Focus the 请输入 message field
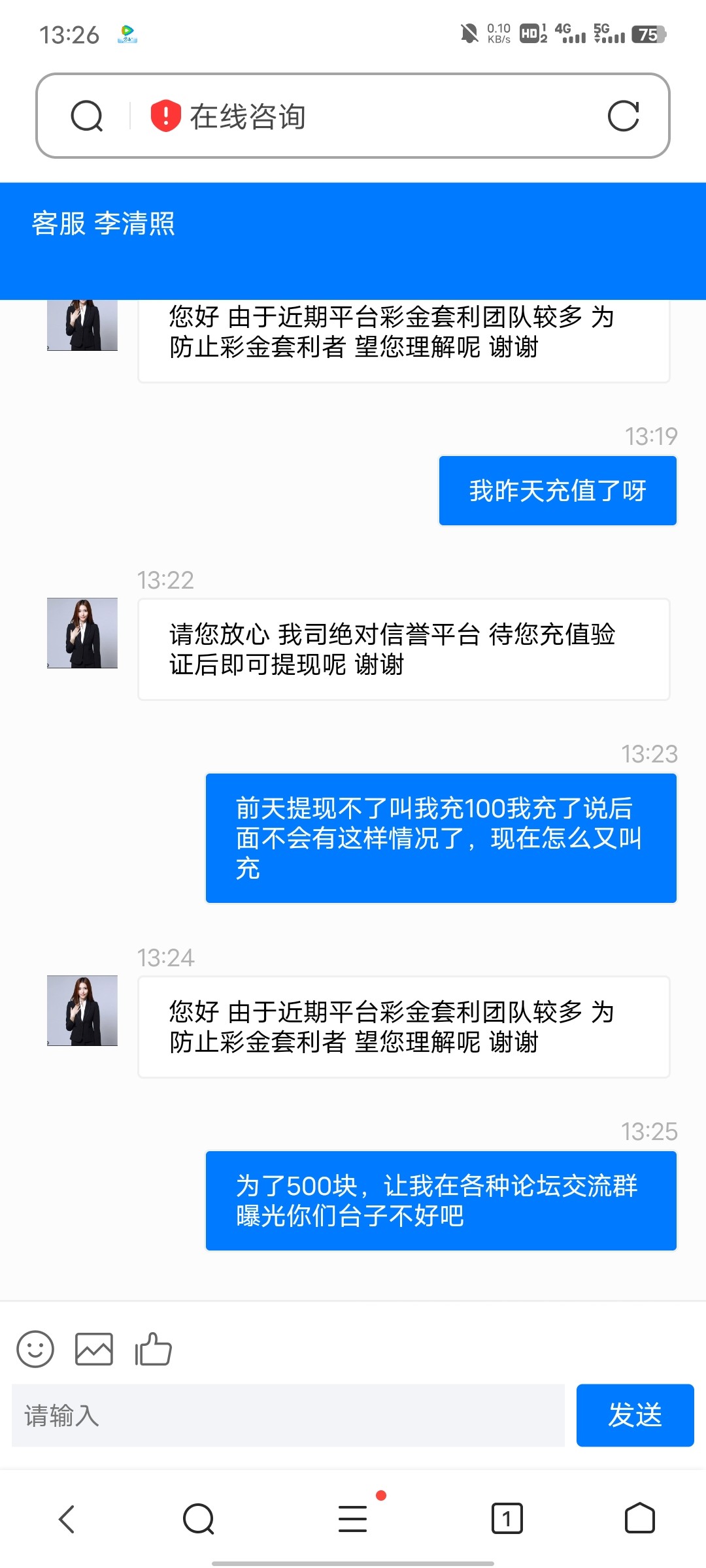Screen dimensions: 706x1568 point(288,1416)
